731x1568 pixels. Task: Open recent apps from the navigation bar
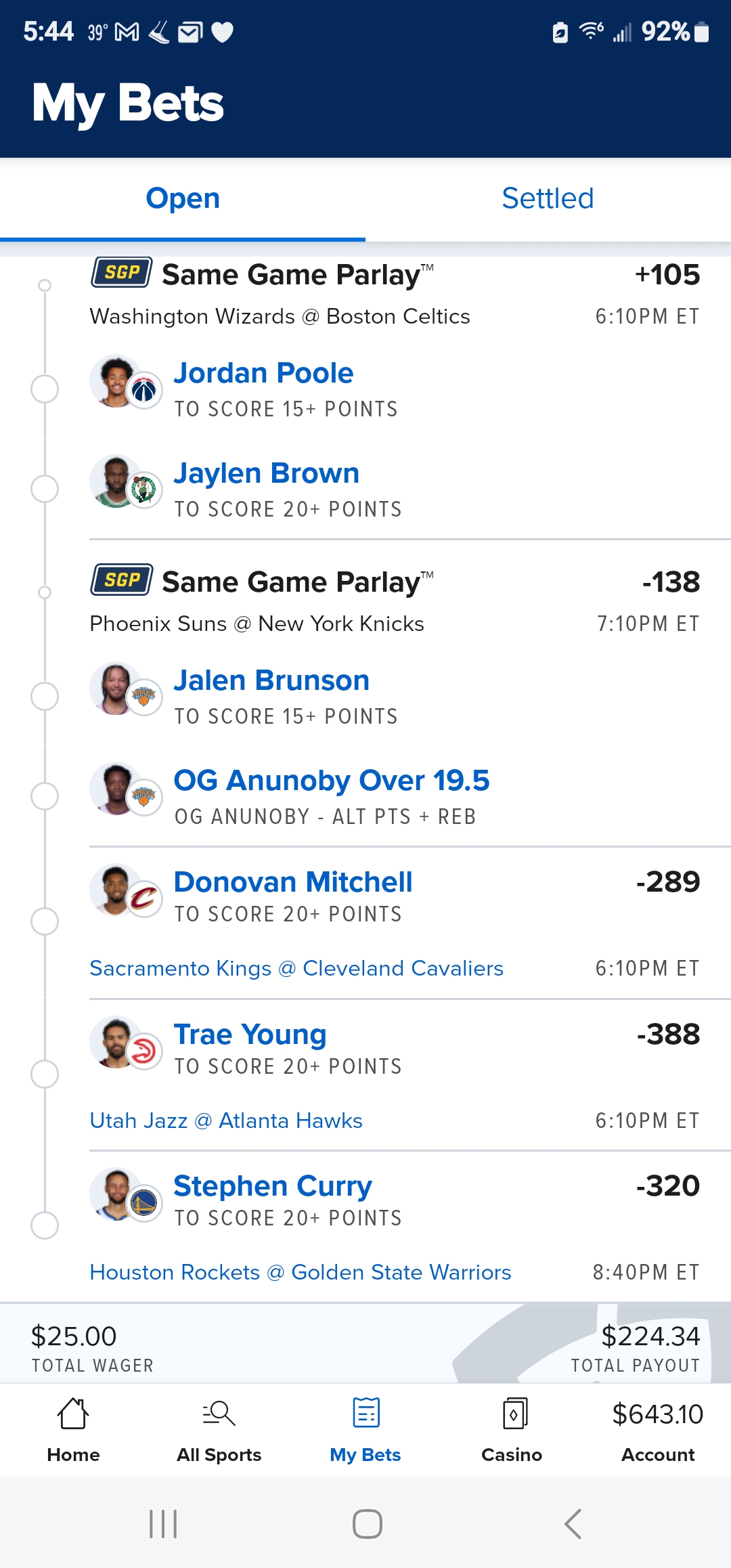[x=163, y=1524]
